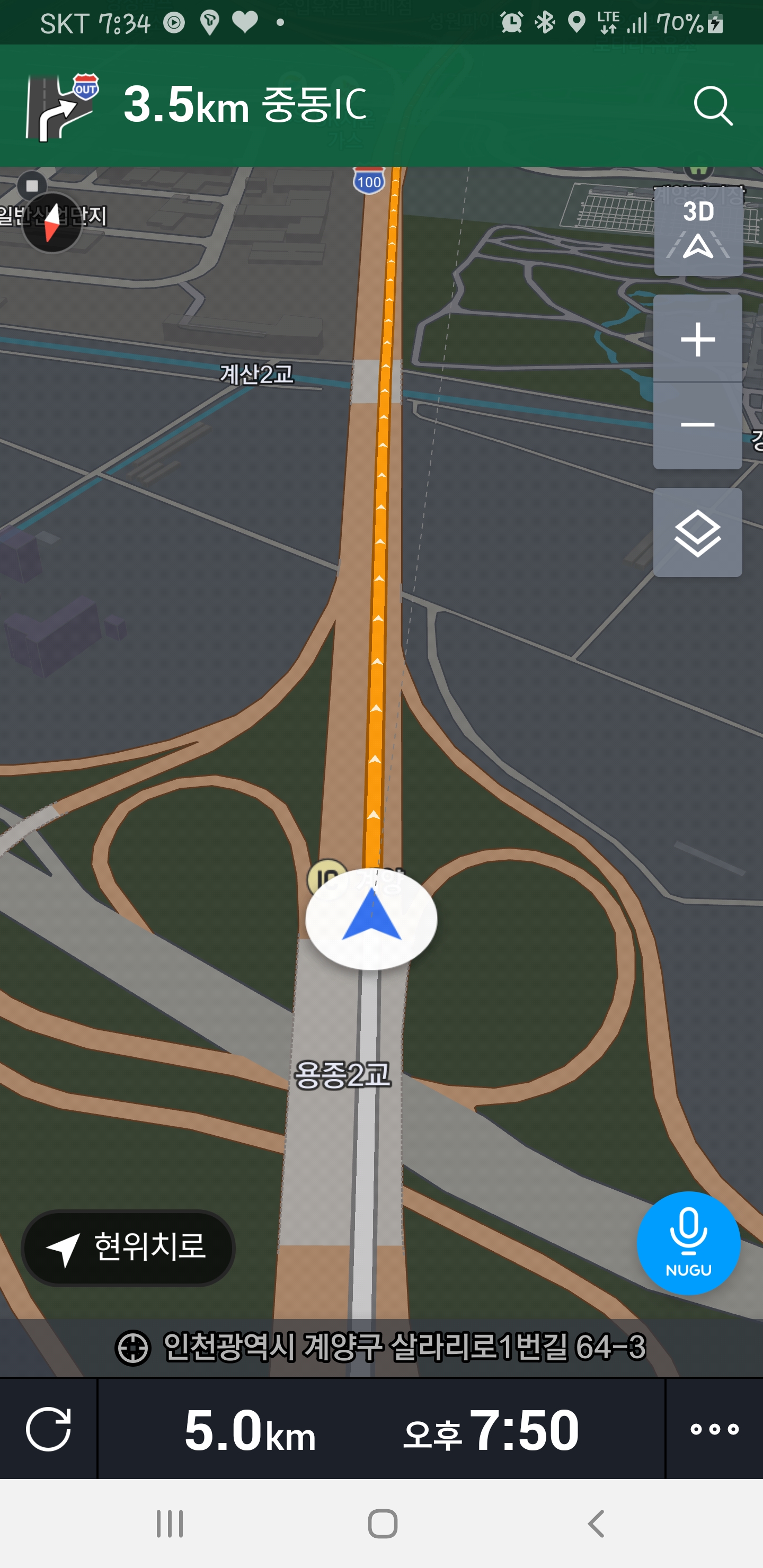Open the search magnifier icon

pos(713,106)
